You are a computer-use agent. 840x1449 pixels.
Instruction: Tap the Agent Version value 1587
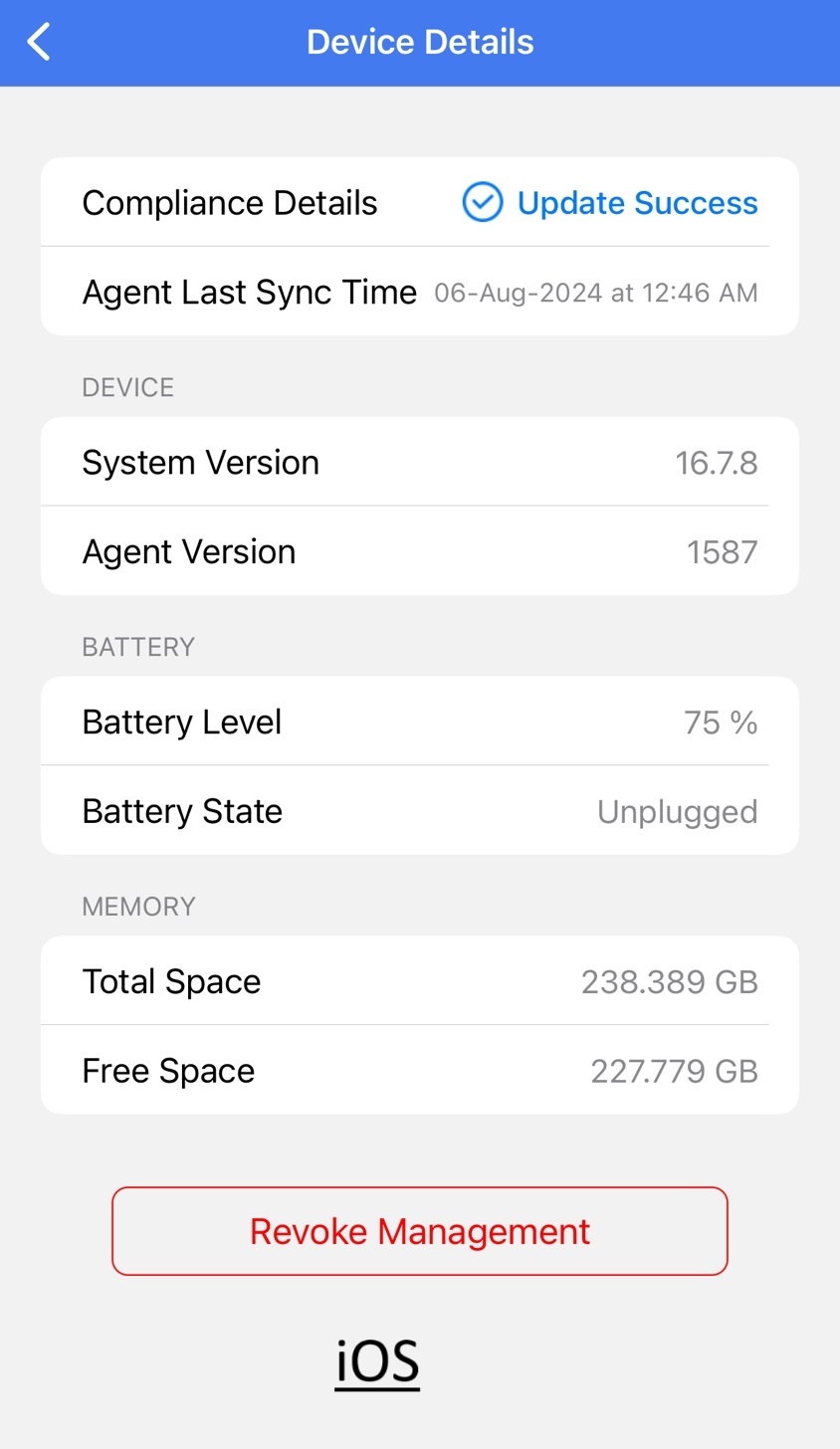coord(722,550)
